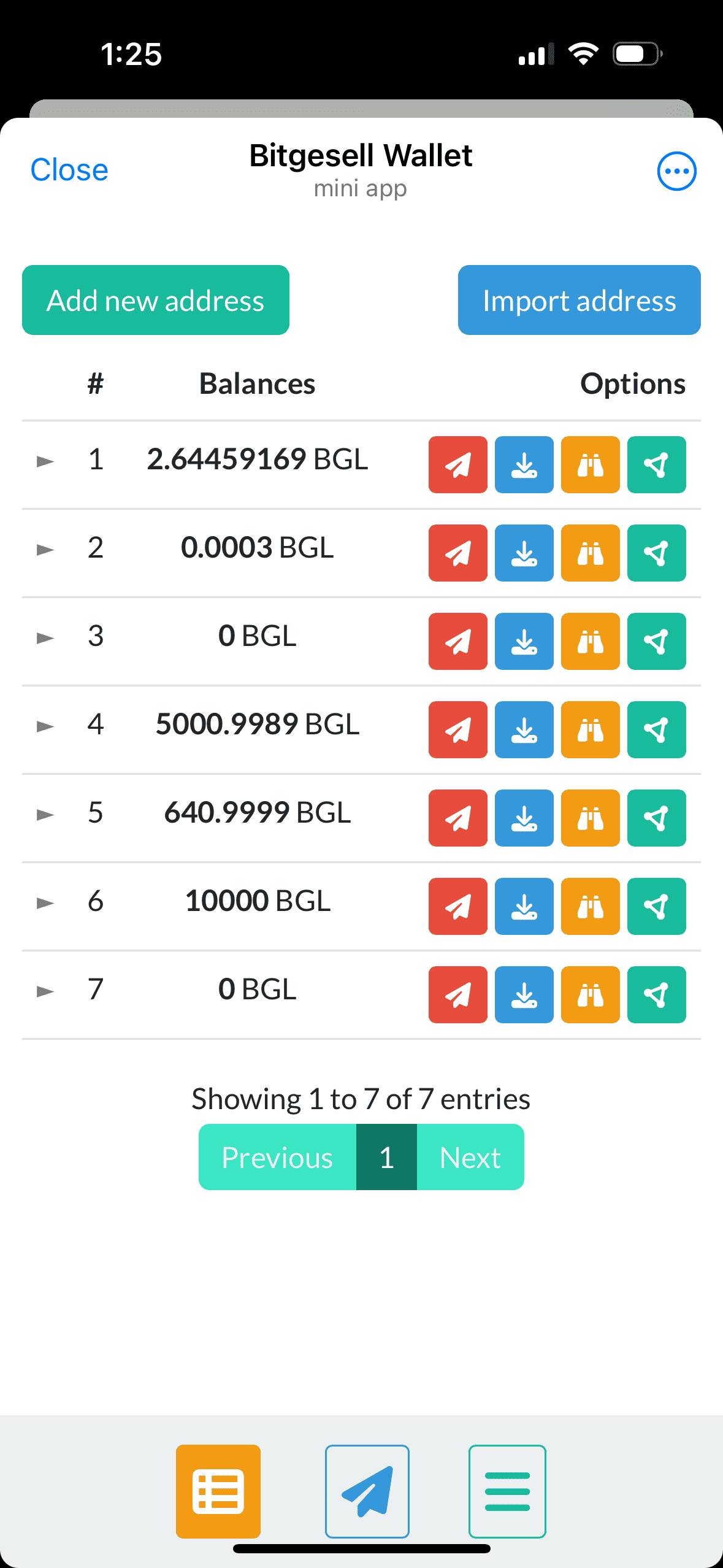The image size is (723, 1568).
Task: Expand row 4 with 5000.9989 BGL
Action: (x=45, y=726)
